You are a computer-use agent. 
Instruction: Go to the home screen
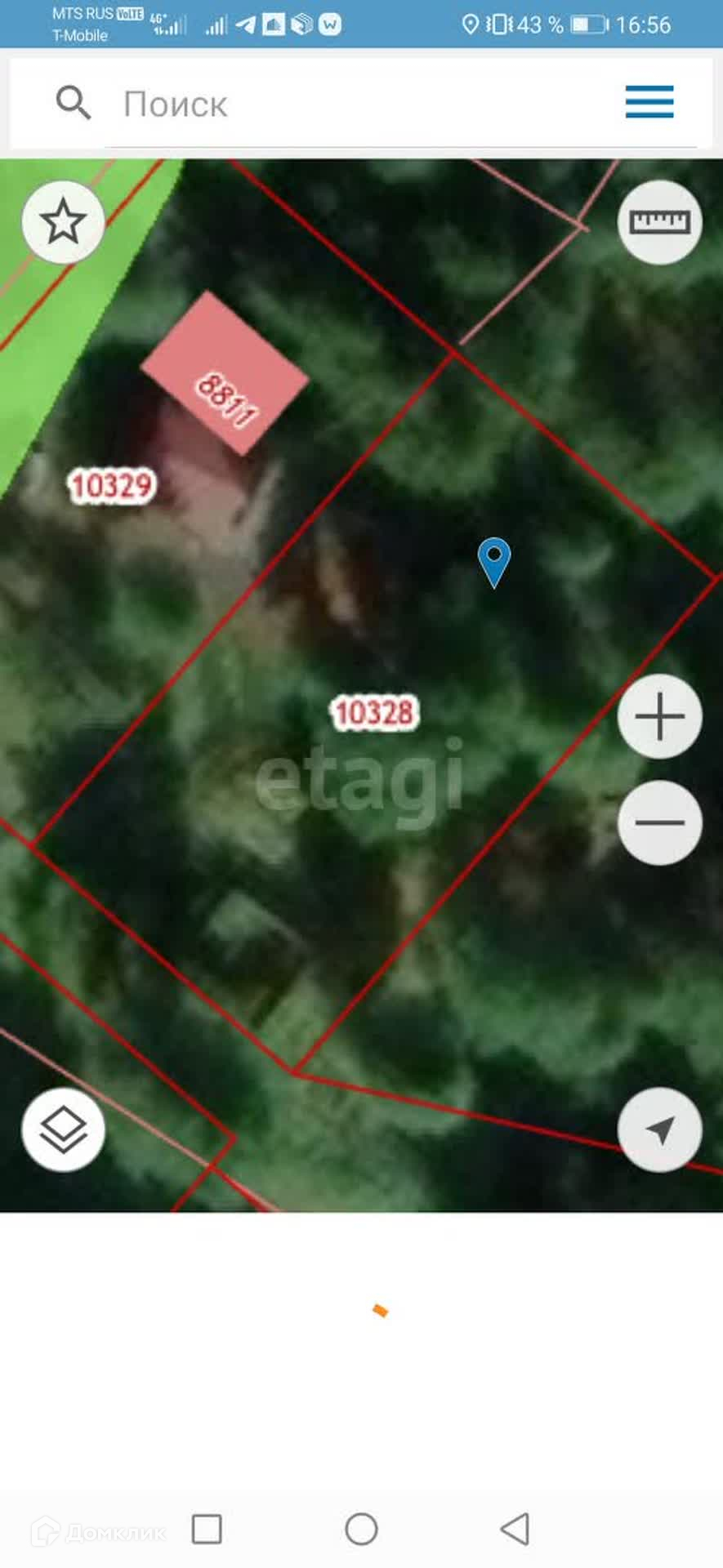click(361, 1529)
